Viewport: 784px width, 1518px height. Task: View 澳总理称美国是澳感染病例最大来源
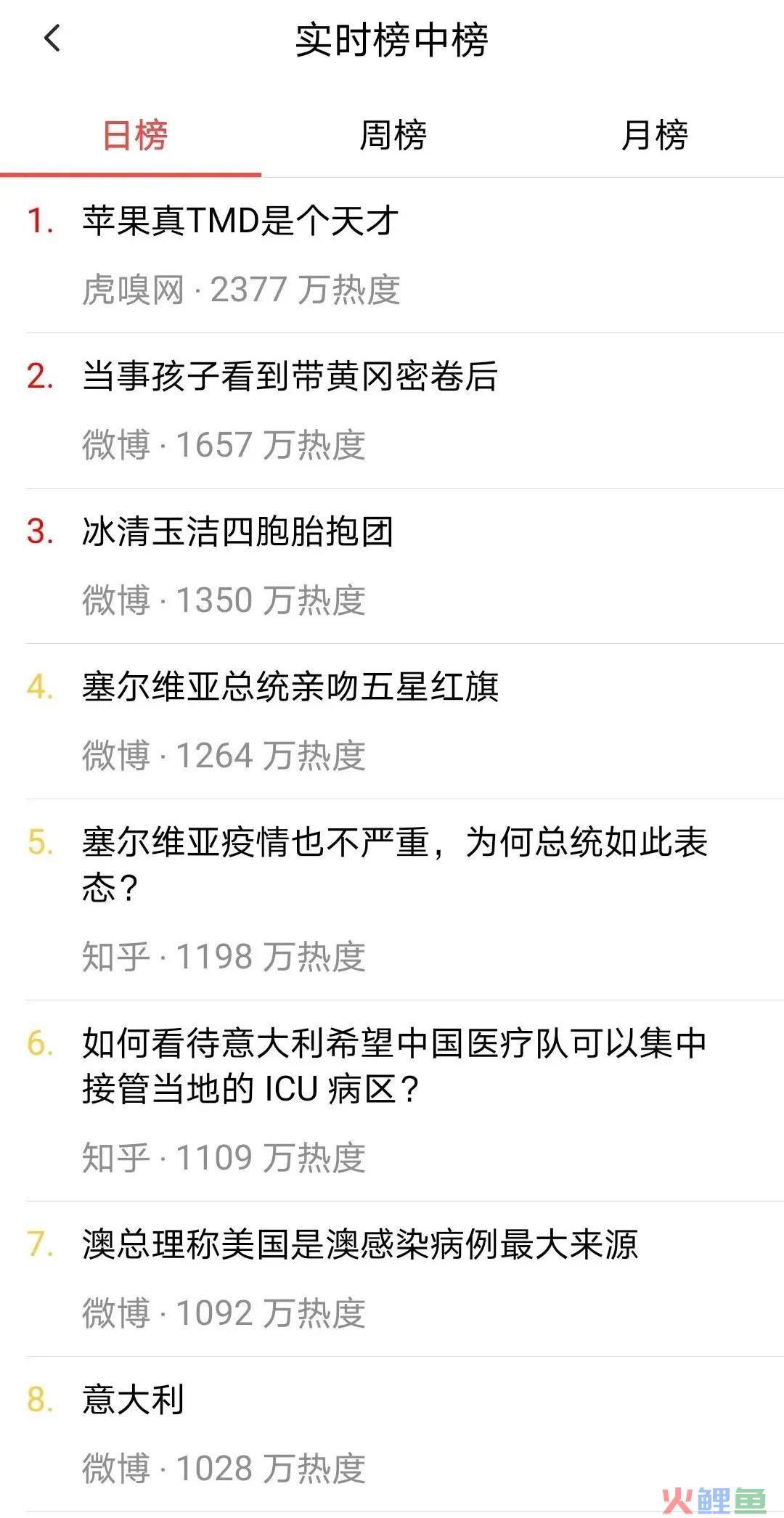(x=360, y=1244)
